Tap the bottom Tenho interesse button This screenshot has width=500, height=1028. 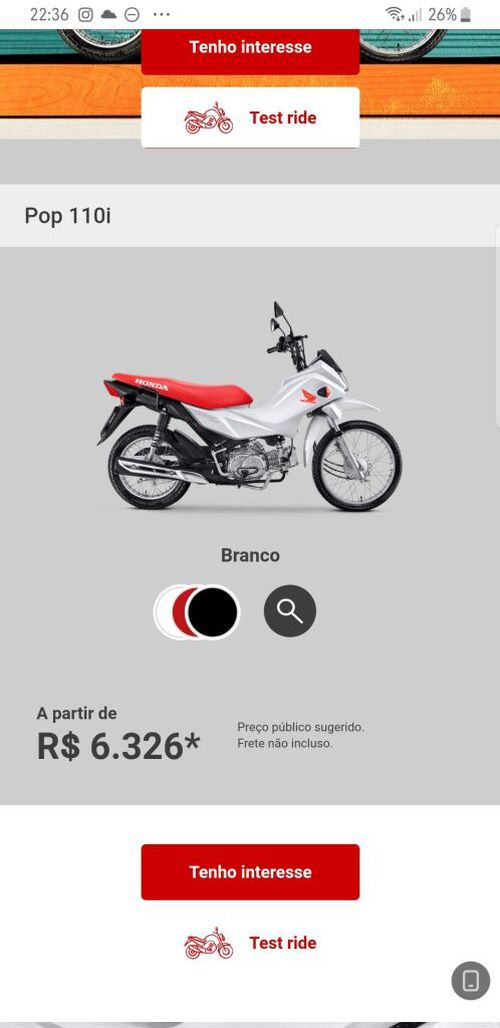pyautogui.click(x=250, y=872)
